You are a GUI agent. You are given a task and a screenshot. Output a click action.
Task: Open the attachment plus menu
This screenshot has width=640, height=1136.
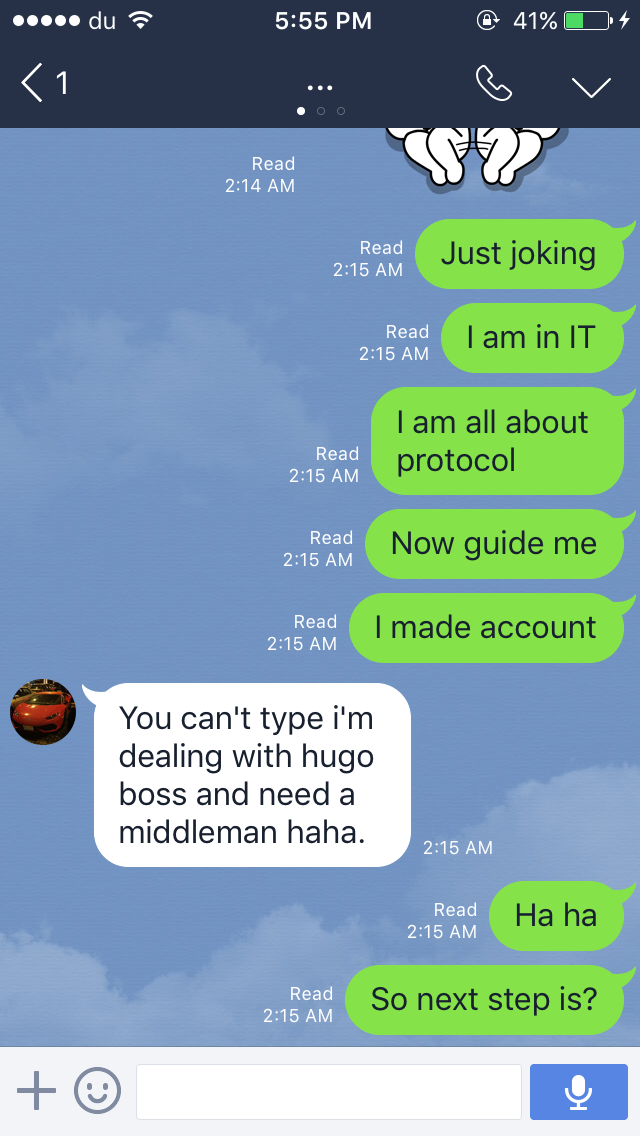[36, 1090]
